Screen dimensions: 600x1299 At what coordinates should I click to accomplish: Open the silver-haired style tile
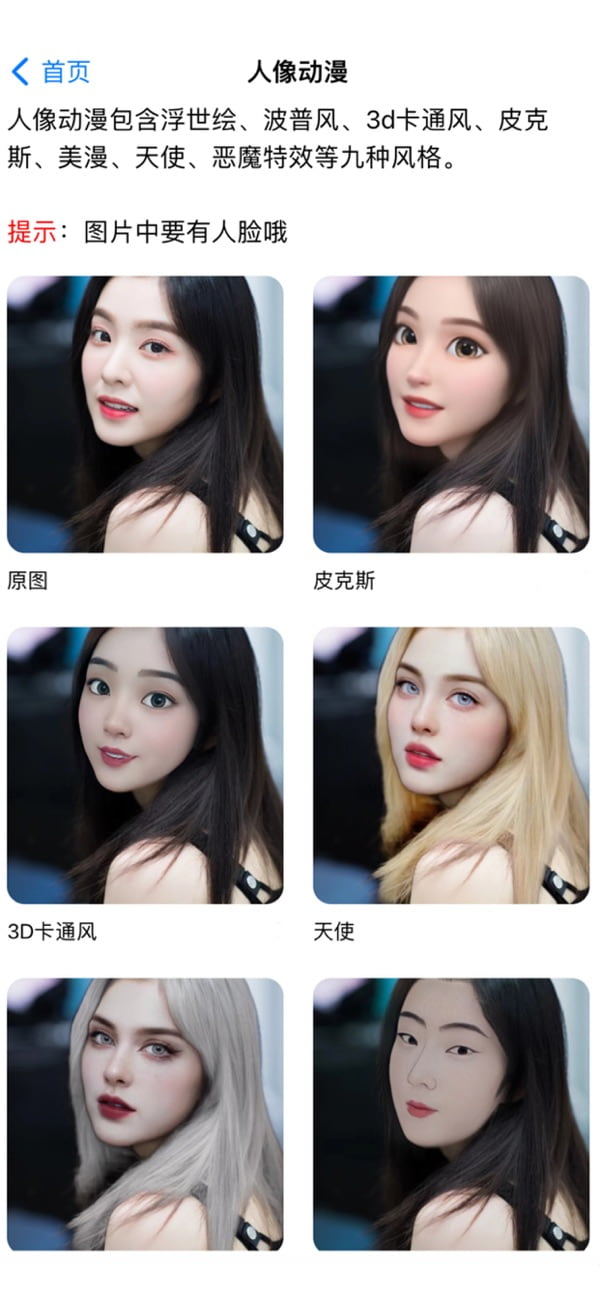coord(145,1114)
